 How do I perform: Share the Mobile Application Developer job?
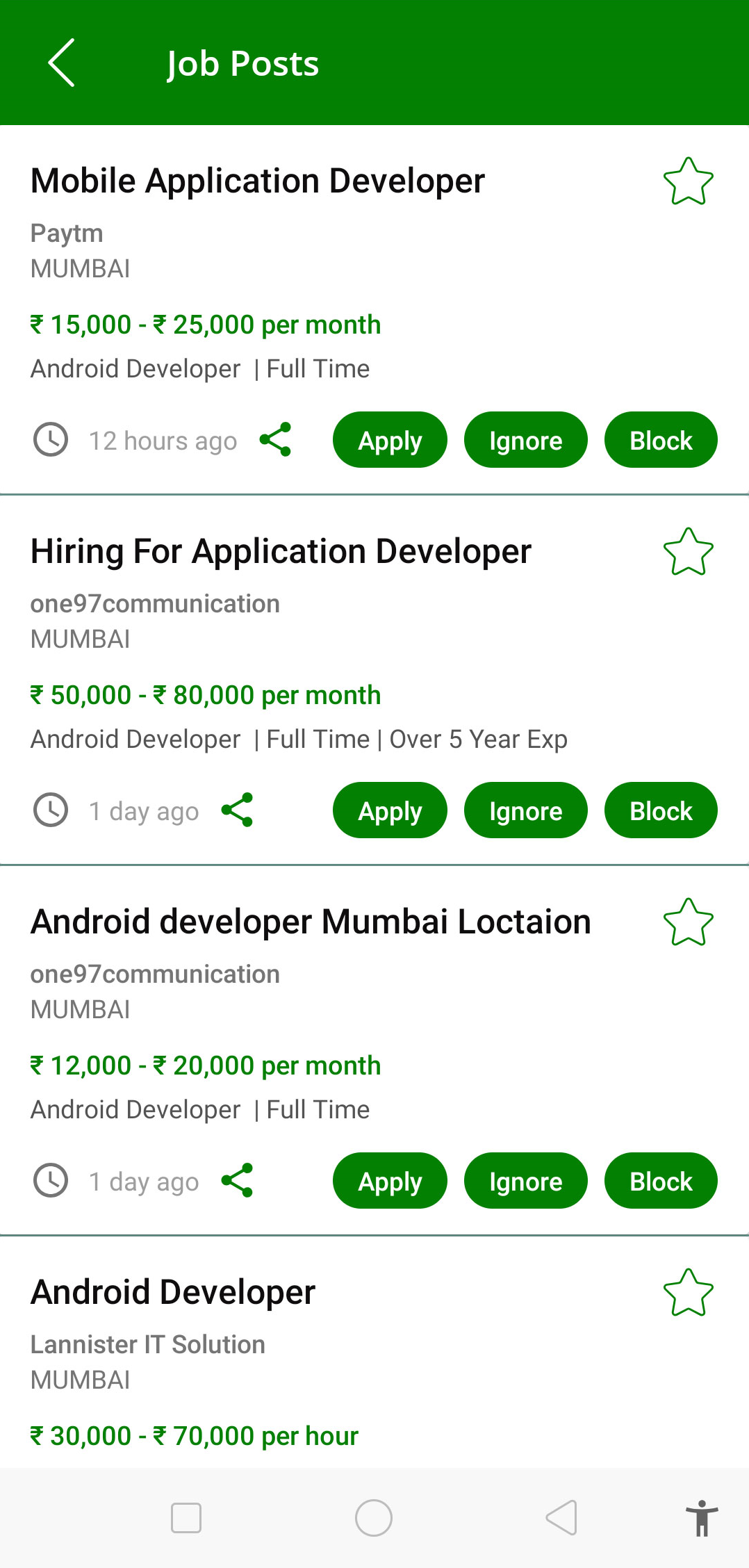[275, 440]
